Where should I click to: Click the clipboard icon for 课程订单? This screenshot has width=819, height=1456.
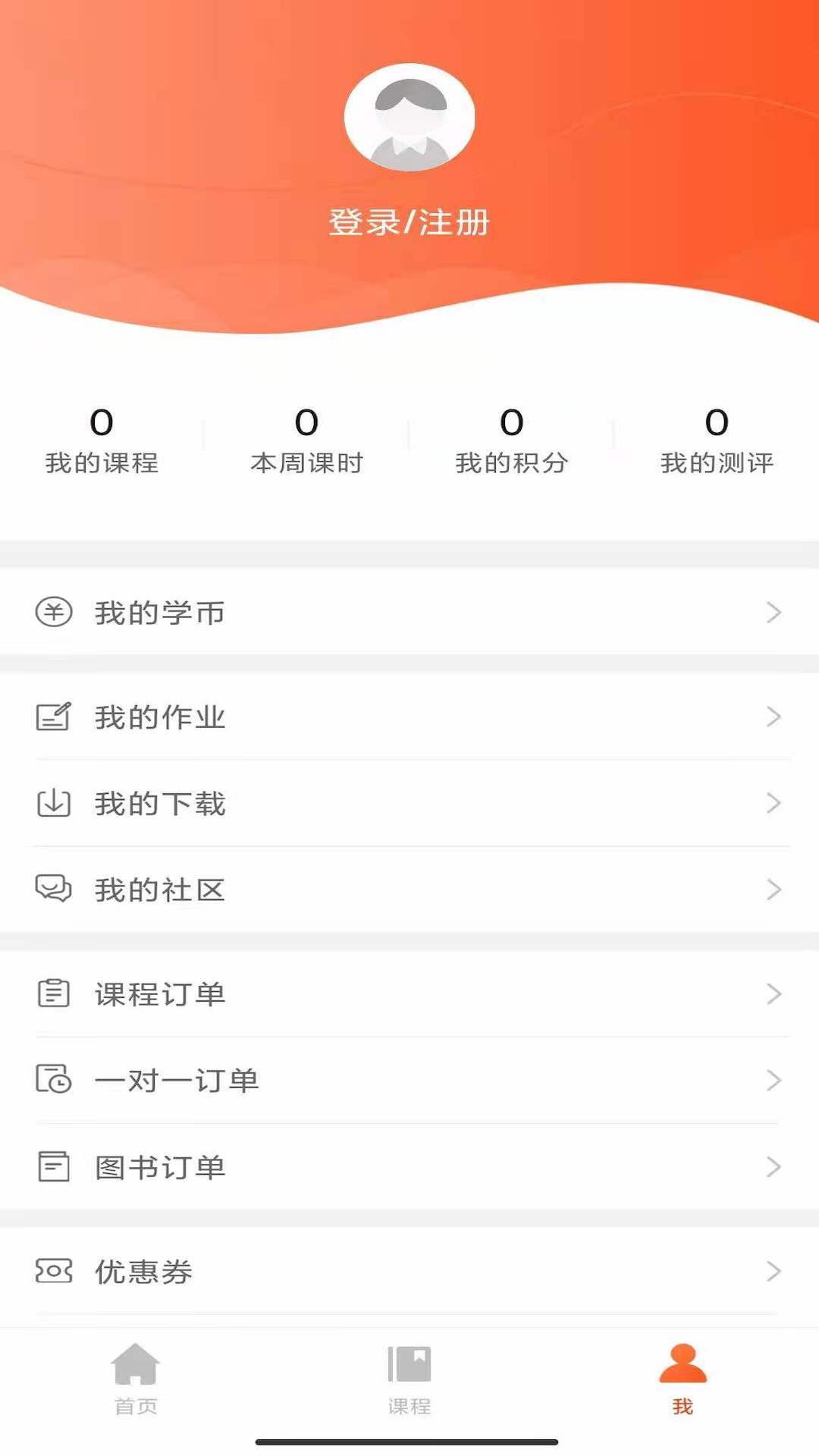click(x=53, y=994)
